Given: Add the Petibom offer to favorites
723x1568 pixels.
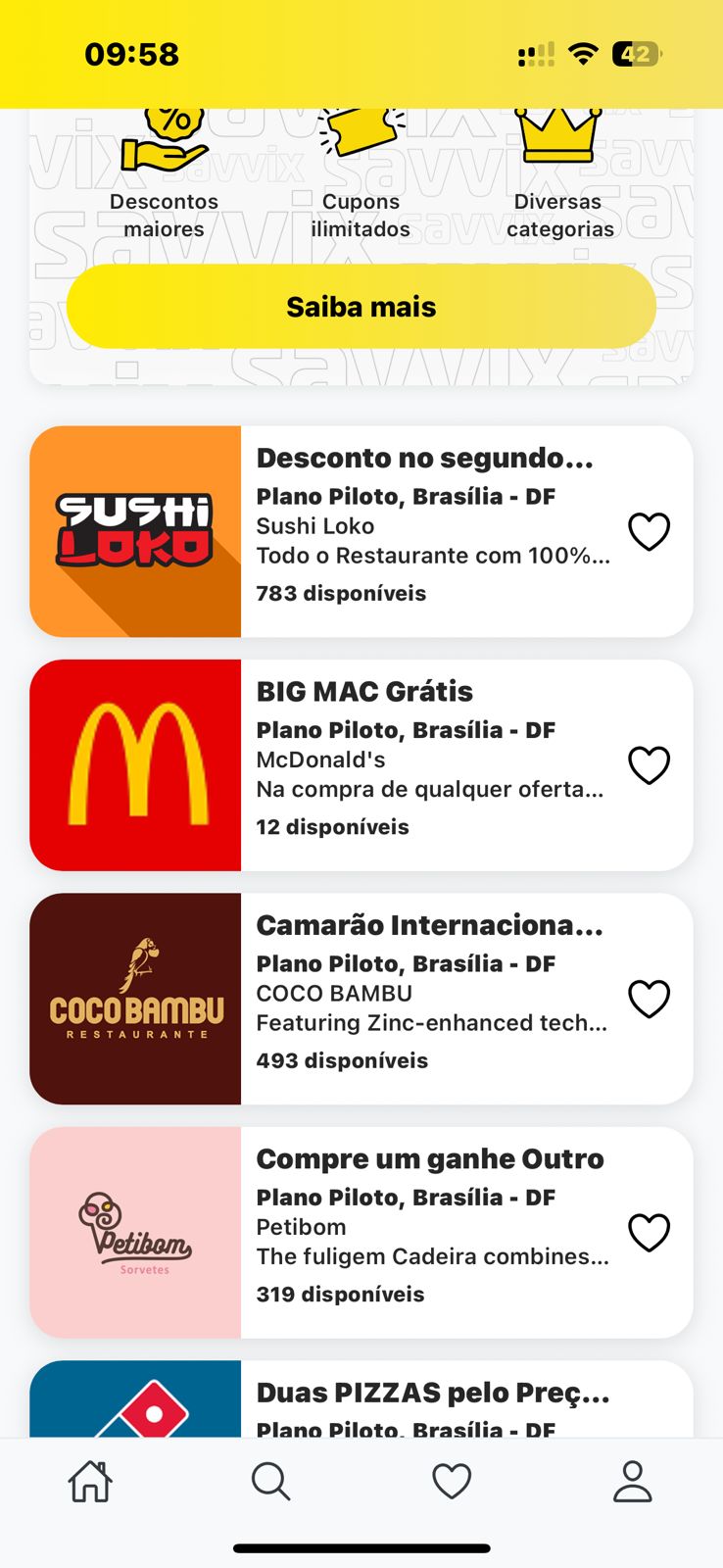Looking at the screenshot, I should pyautogui.click(x=649, y=1233).
